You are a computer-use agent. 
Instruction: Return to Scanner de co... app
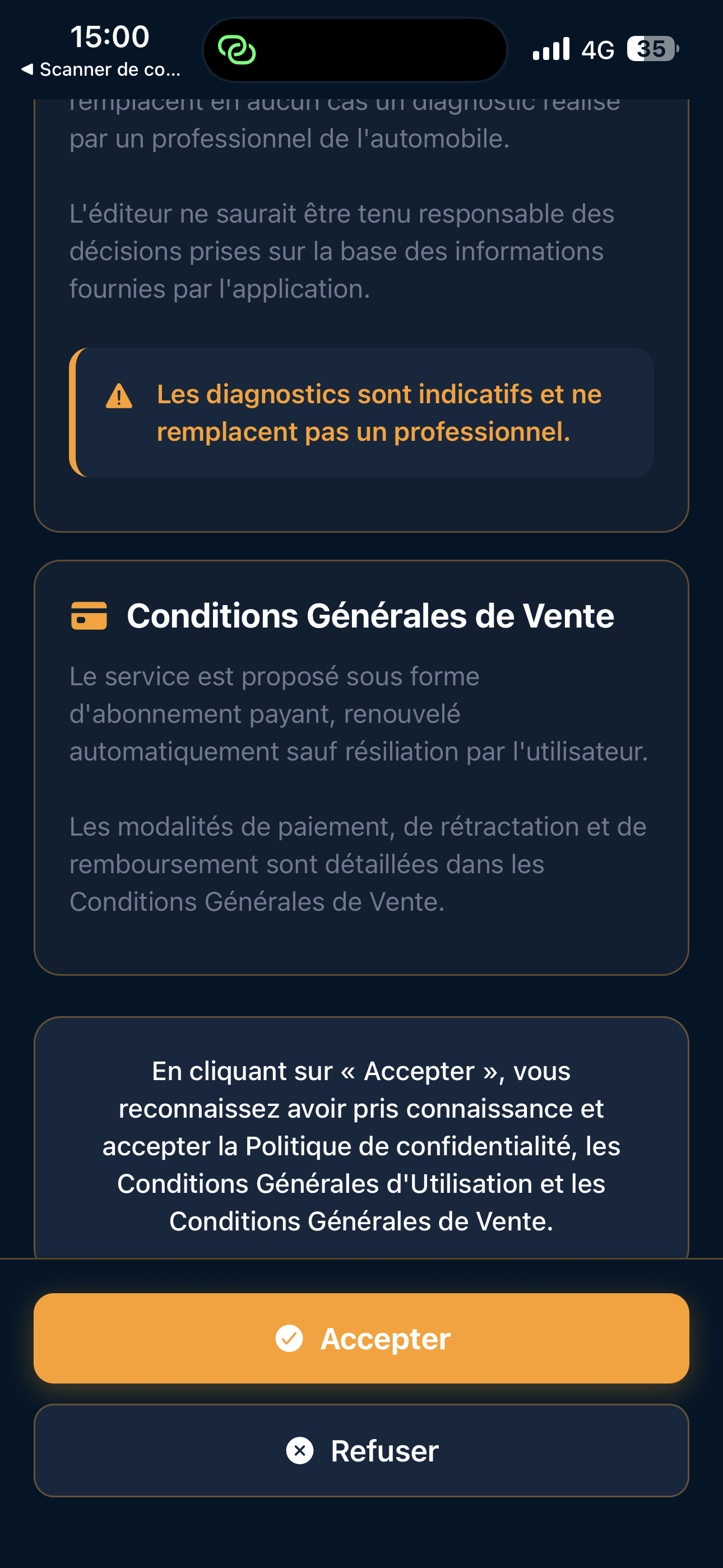pos(101,70)
